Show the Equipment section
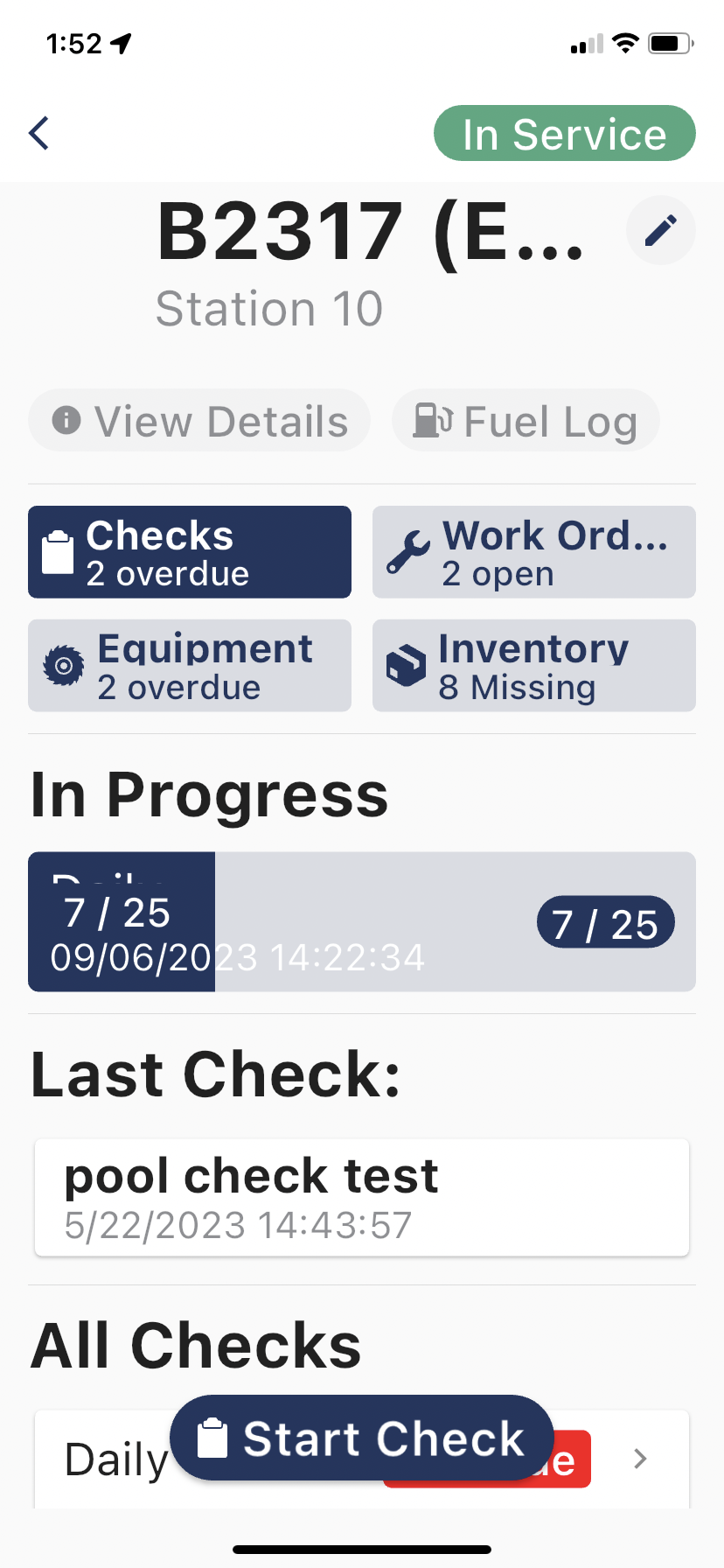Image resolution: width=724 pixels, height=1568 pixels. pyautogui.click(x=190, y=666)
